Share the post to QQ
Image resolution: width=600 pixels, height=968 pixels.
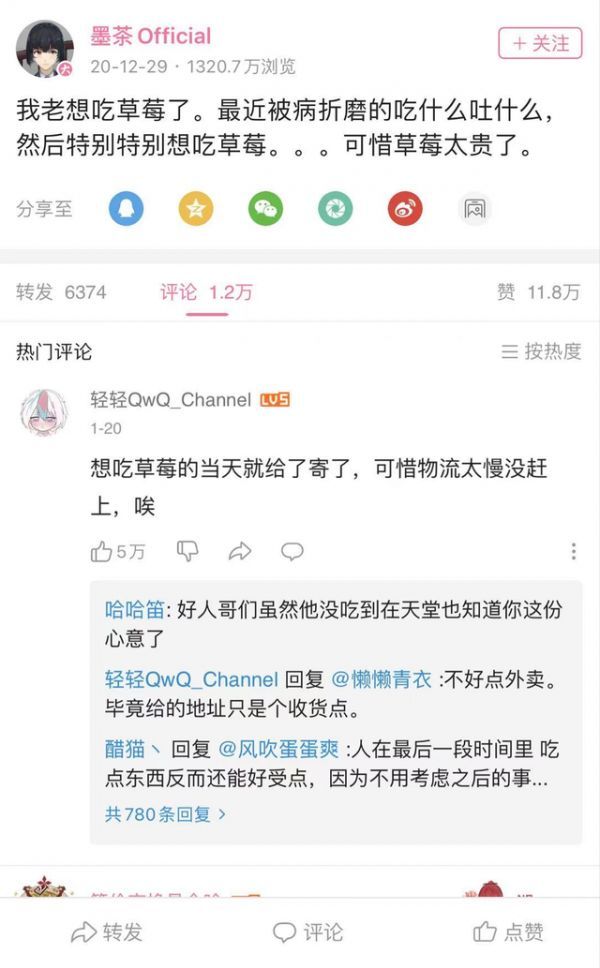pos(126,208)
